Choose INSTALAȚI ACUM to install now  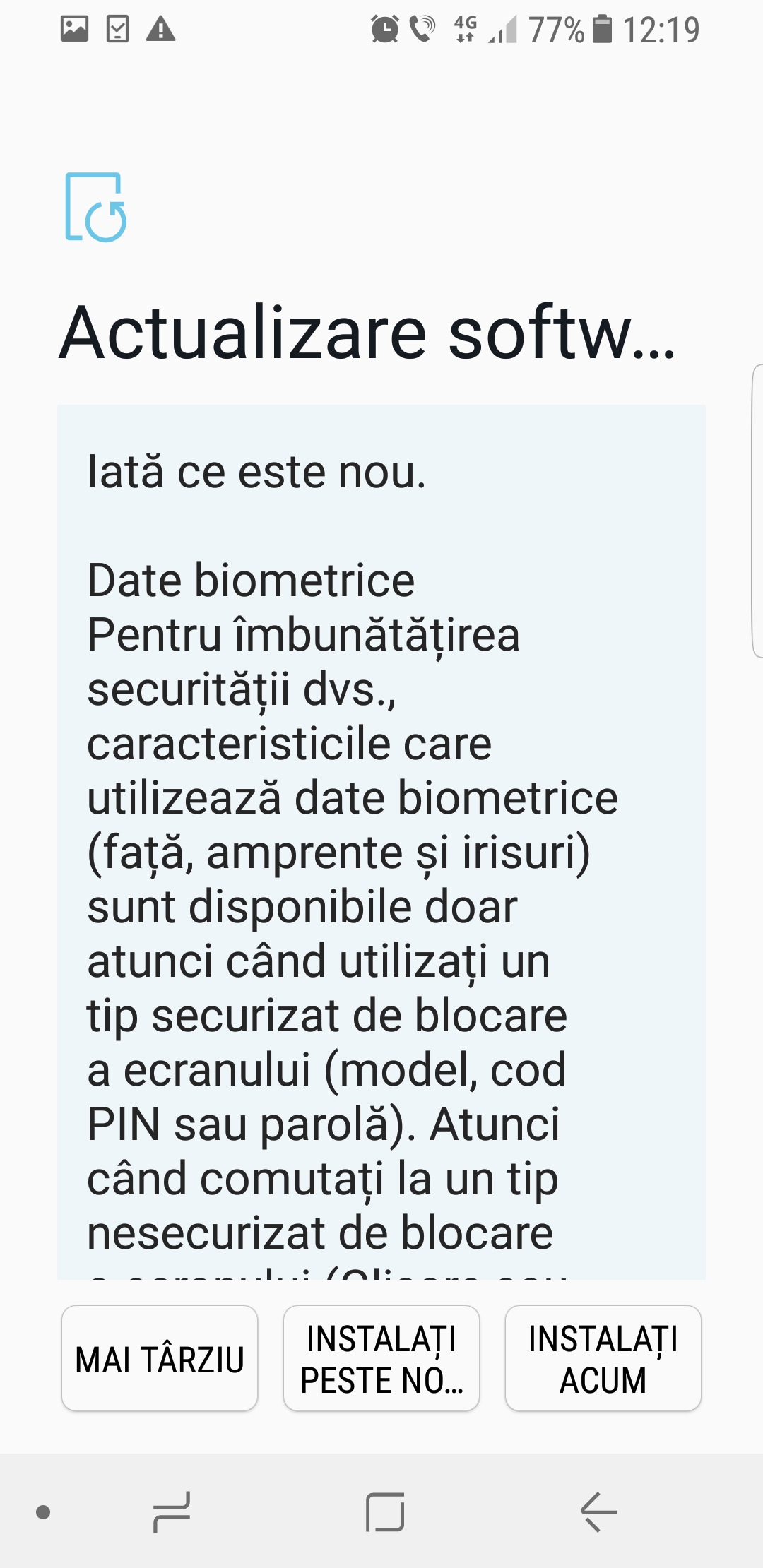(603, 1358)
